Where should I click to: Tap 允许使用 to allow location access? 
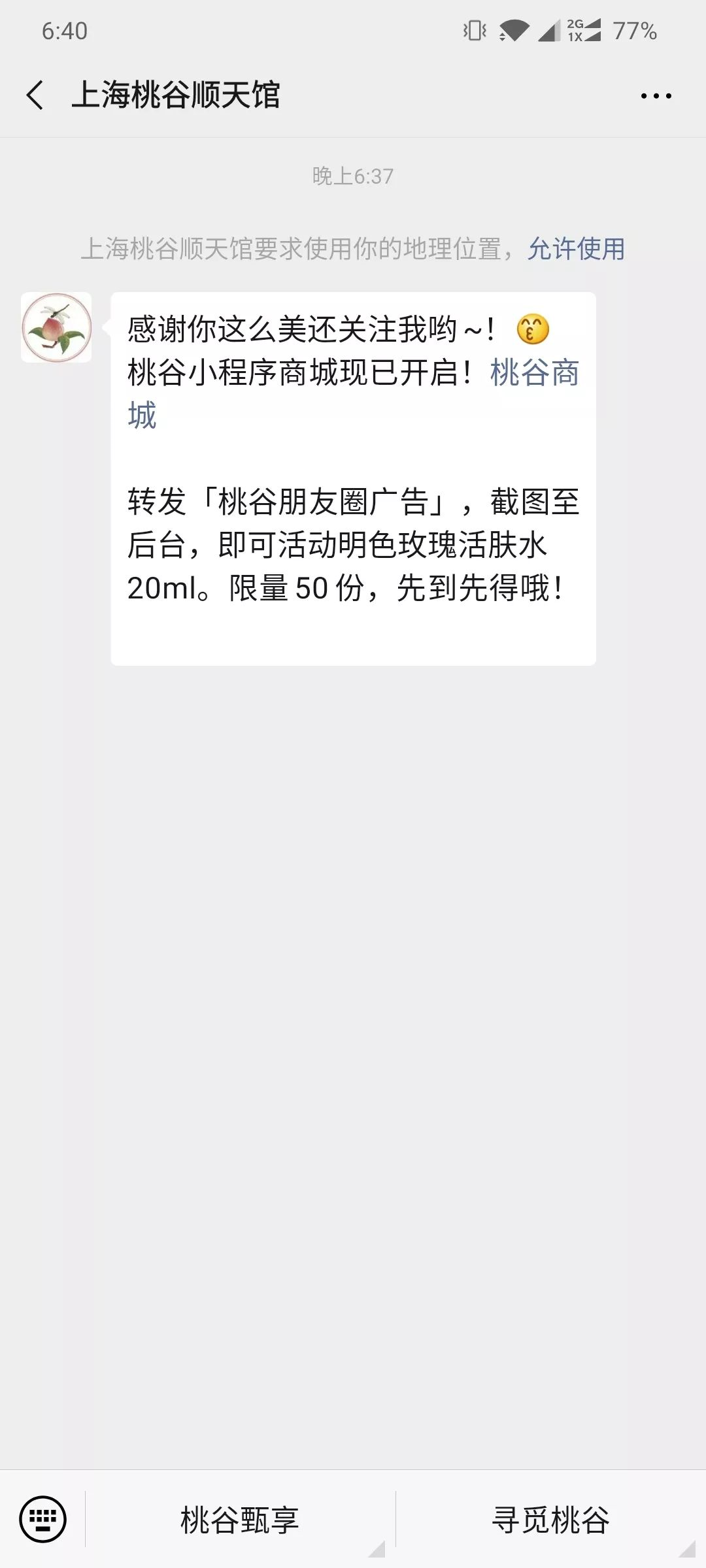tap(575, 249)
